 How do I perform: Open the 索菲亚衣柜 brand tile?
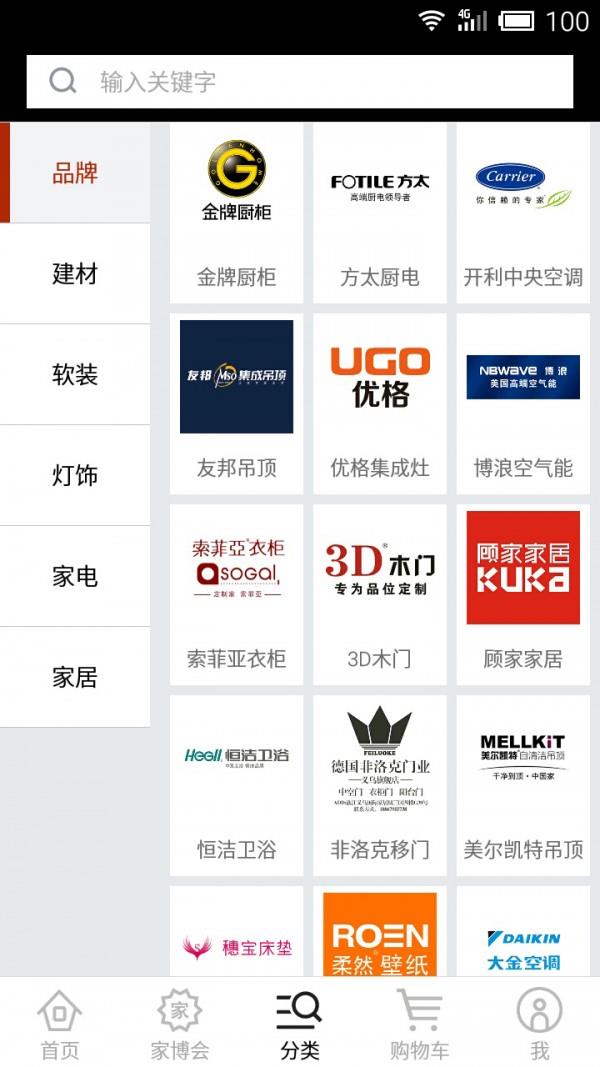tap(236, 594)
